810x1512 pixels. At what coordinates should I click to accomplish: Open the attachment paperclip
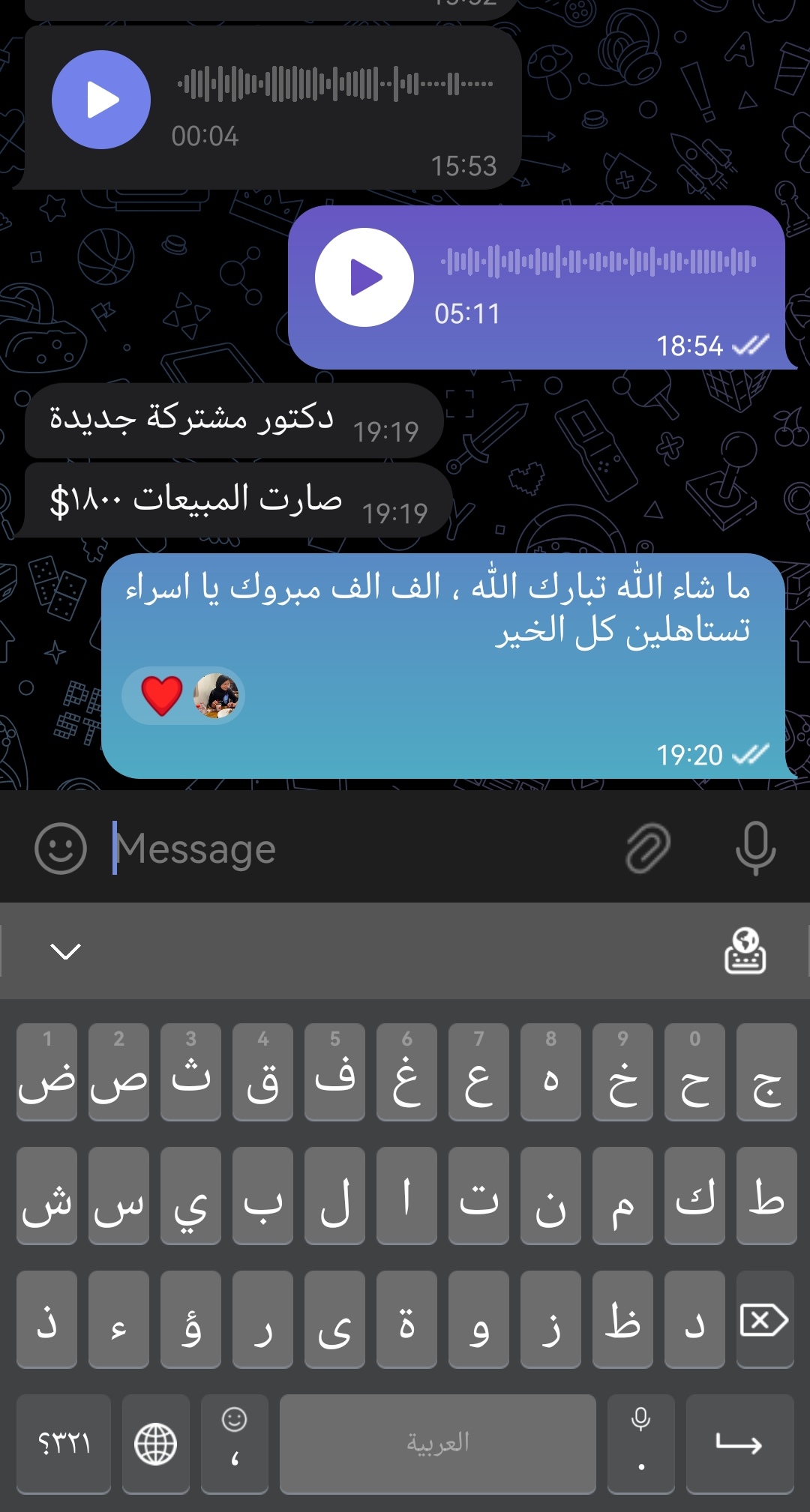pos(648,848)
